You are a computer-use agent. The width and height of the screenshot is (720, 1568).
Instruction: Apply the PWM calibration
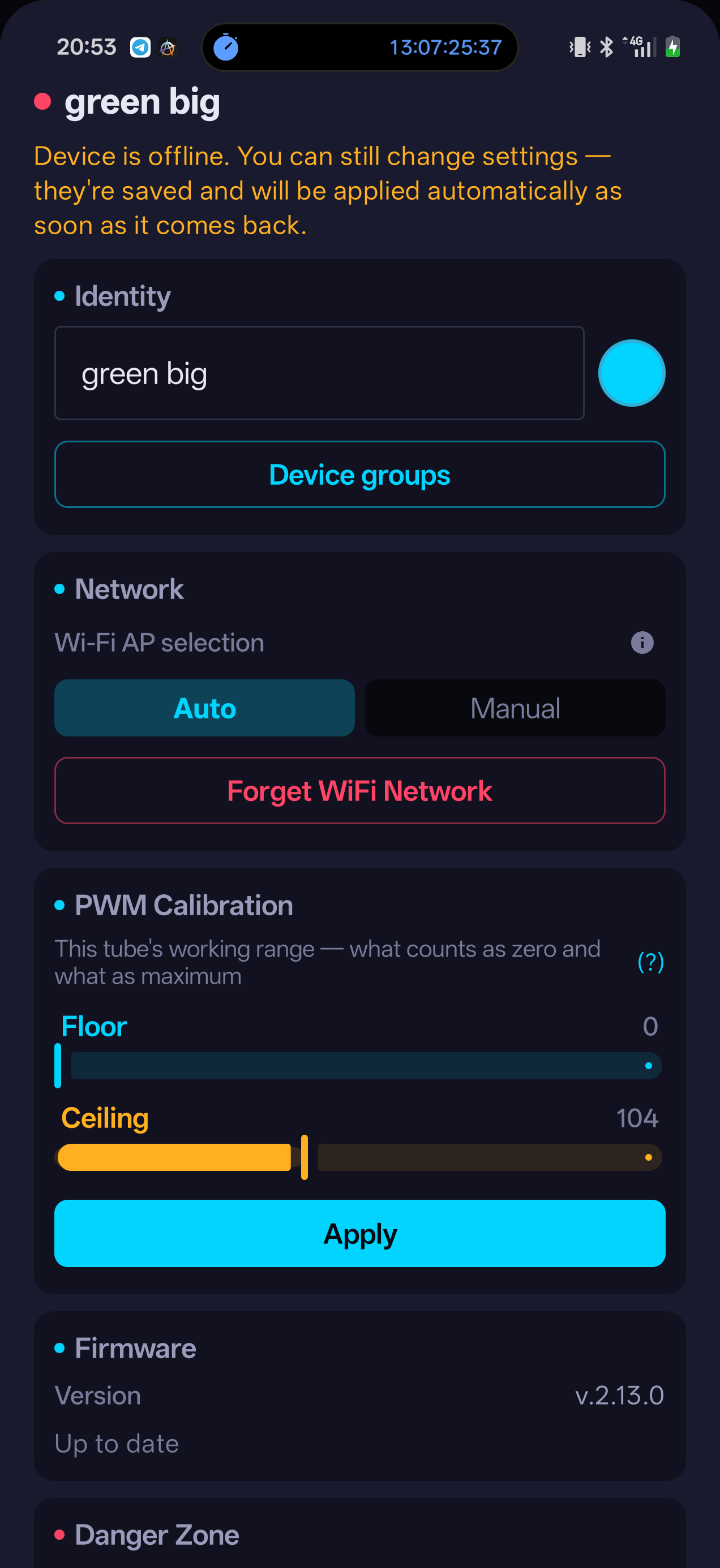click(x=359, y=1233)
